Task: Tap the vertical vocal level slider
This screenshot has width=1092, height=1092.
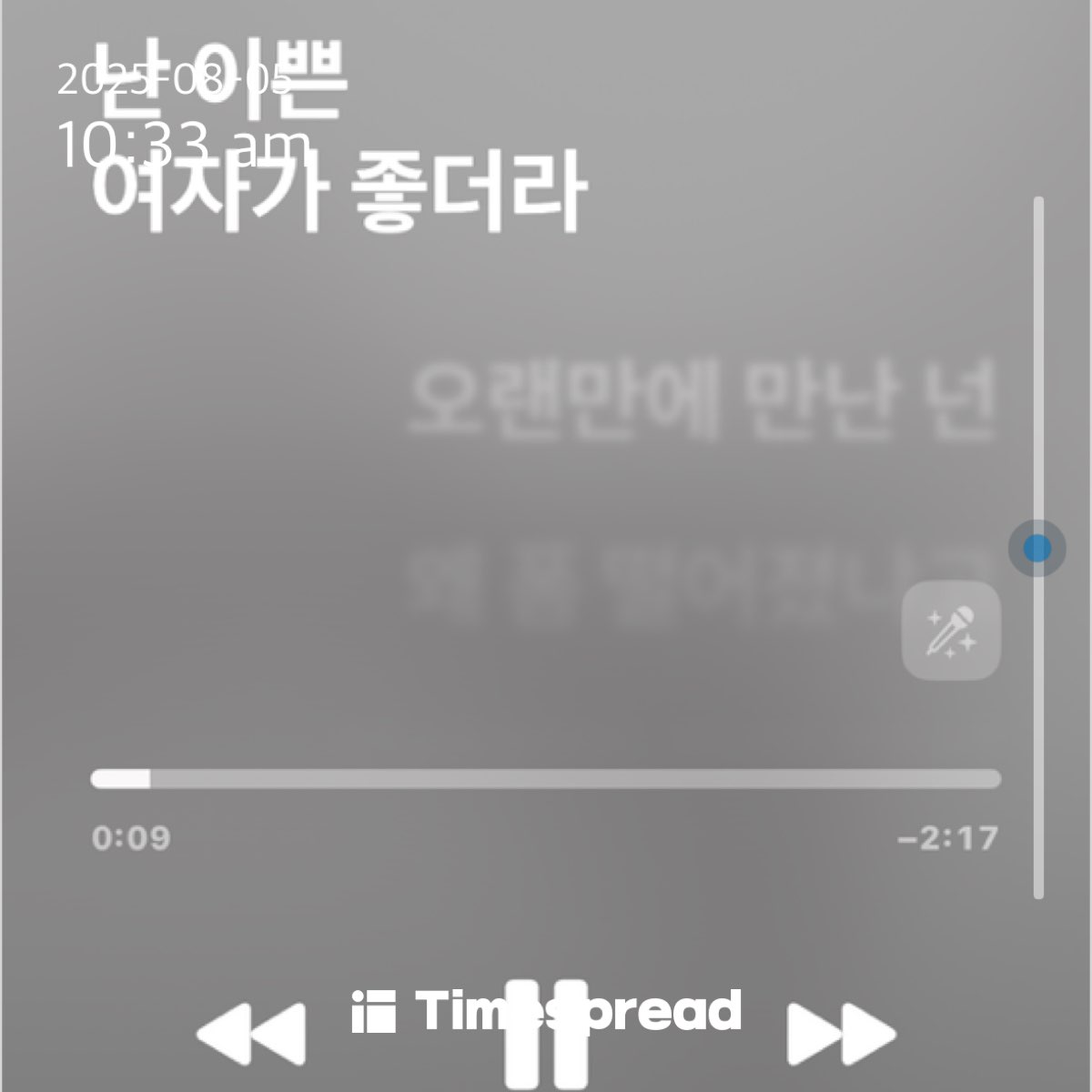Action: click(x=1037, y=549)
